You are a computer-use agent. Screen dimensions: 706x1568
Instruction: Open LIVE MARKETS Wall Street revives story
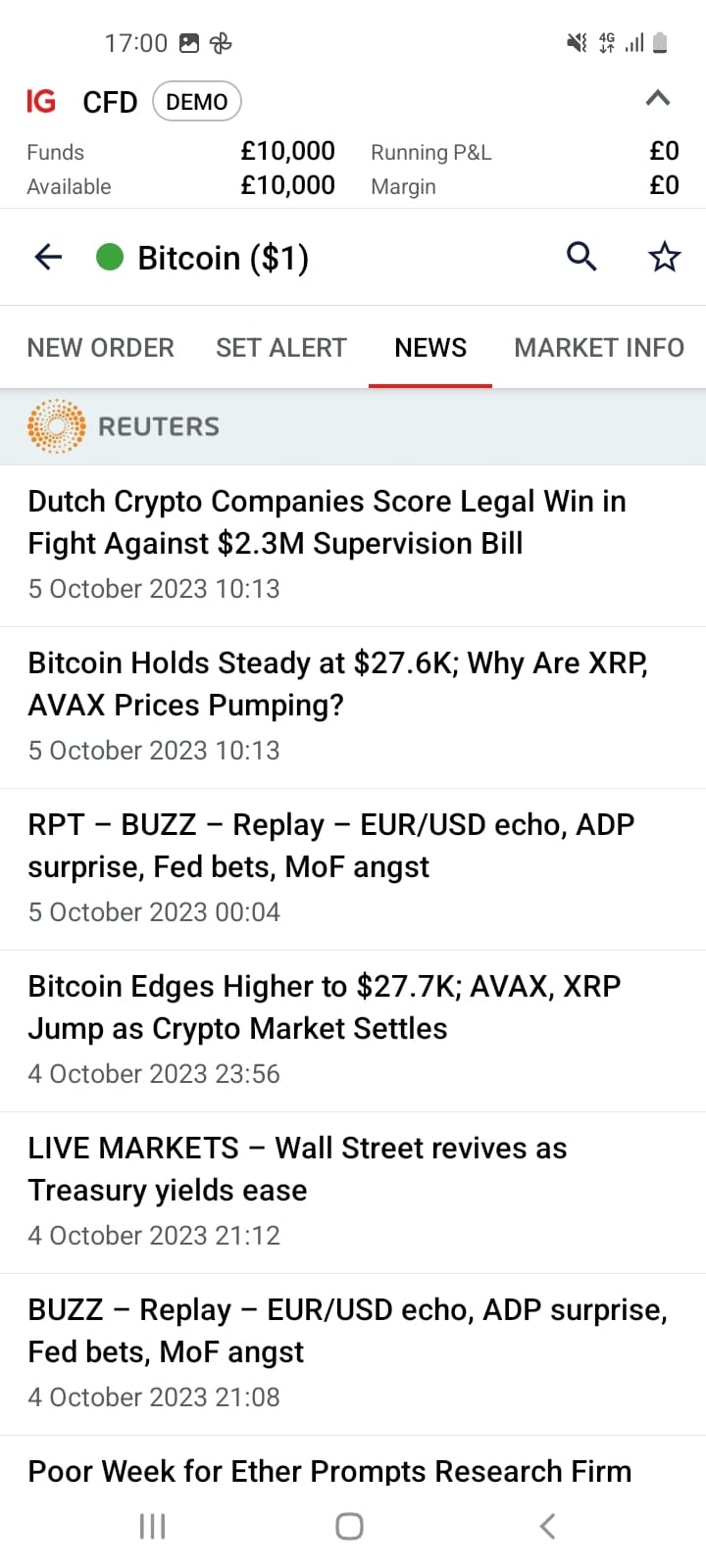coord(353,1193)
